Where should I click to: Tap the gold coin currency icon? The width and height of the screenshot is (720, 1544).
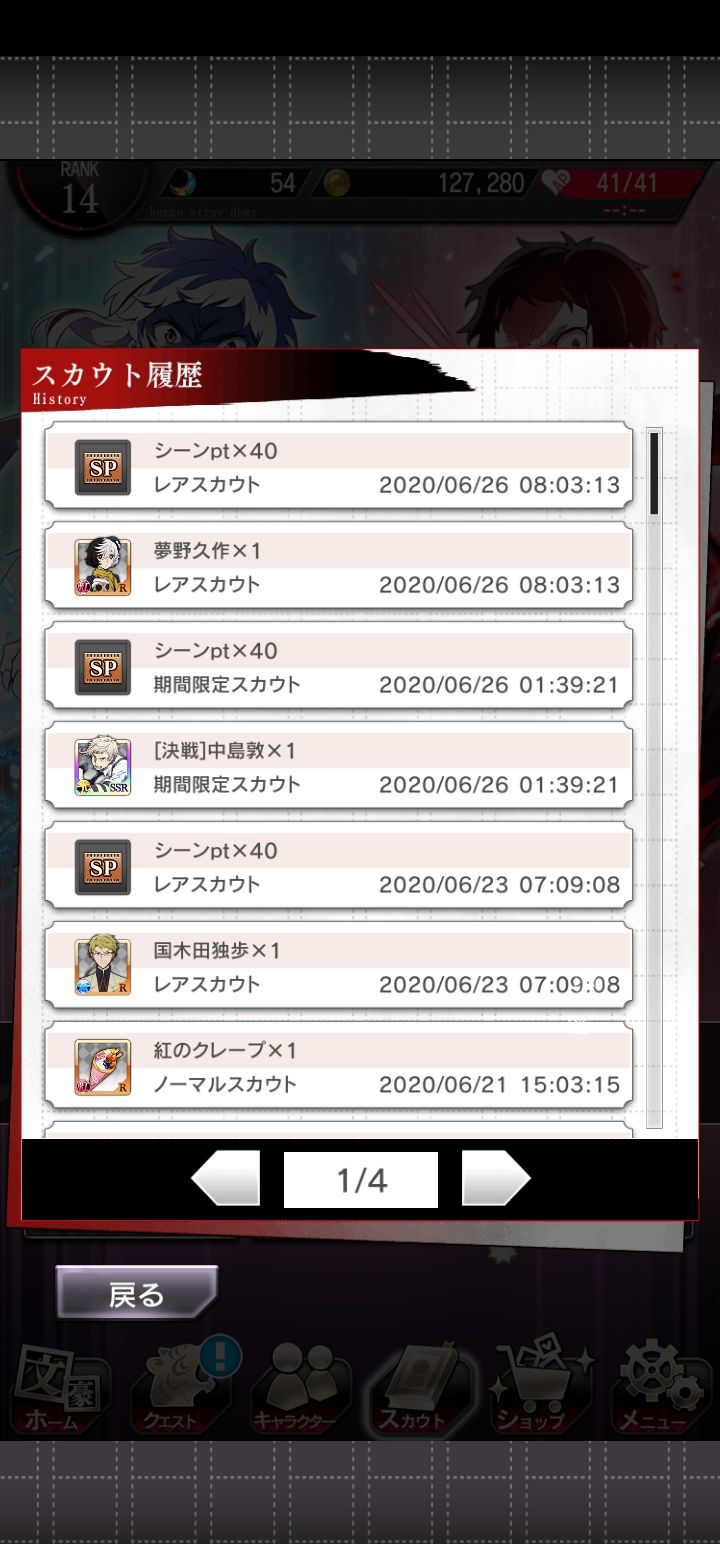[332, 185]
